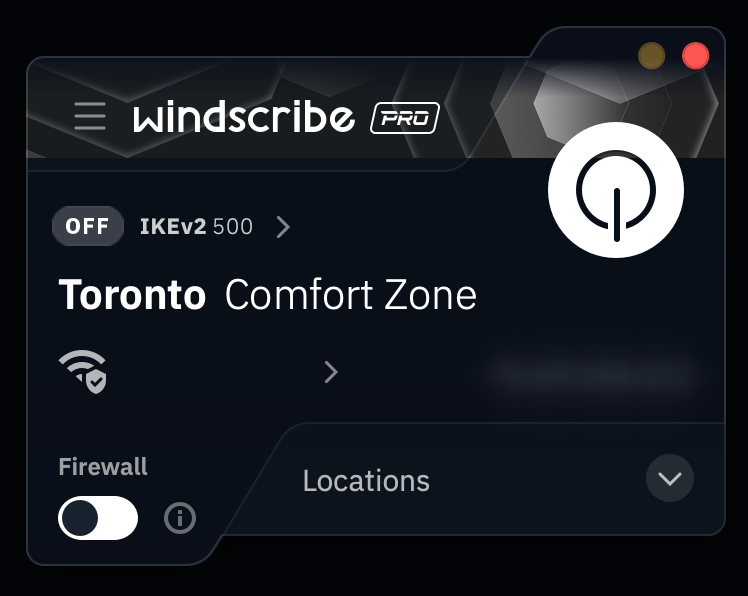Minimize the window with yellow button
The image size is (748, 596).
click(x=652, y=56)
